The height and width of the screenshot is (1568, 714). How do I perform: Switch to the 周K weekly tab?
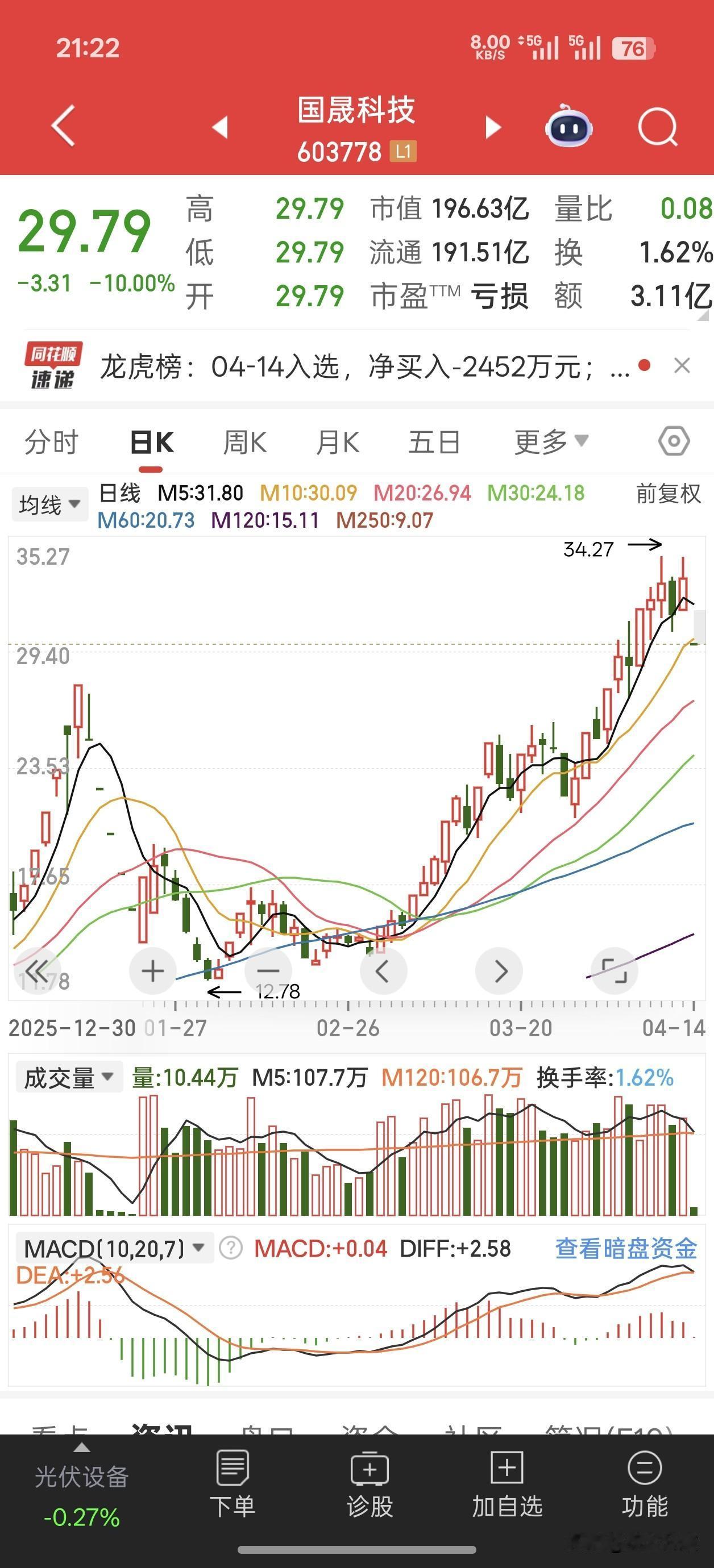[x=243, y=442]
